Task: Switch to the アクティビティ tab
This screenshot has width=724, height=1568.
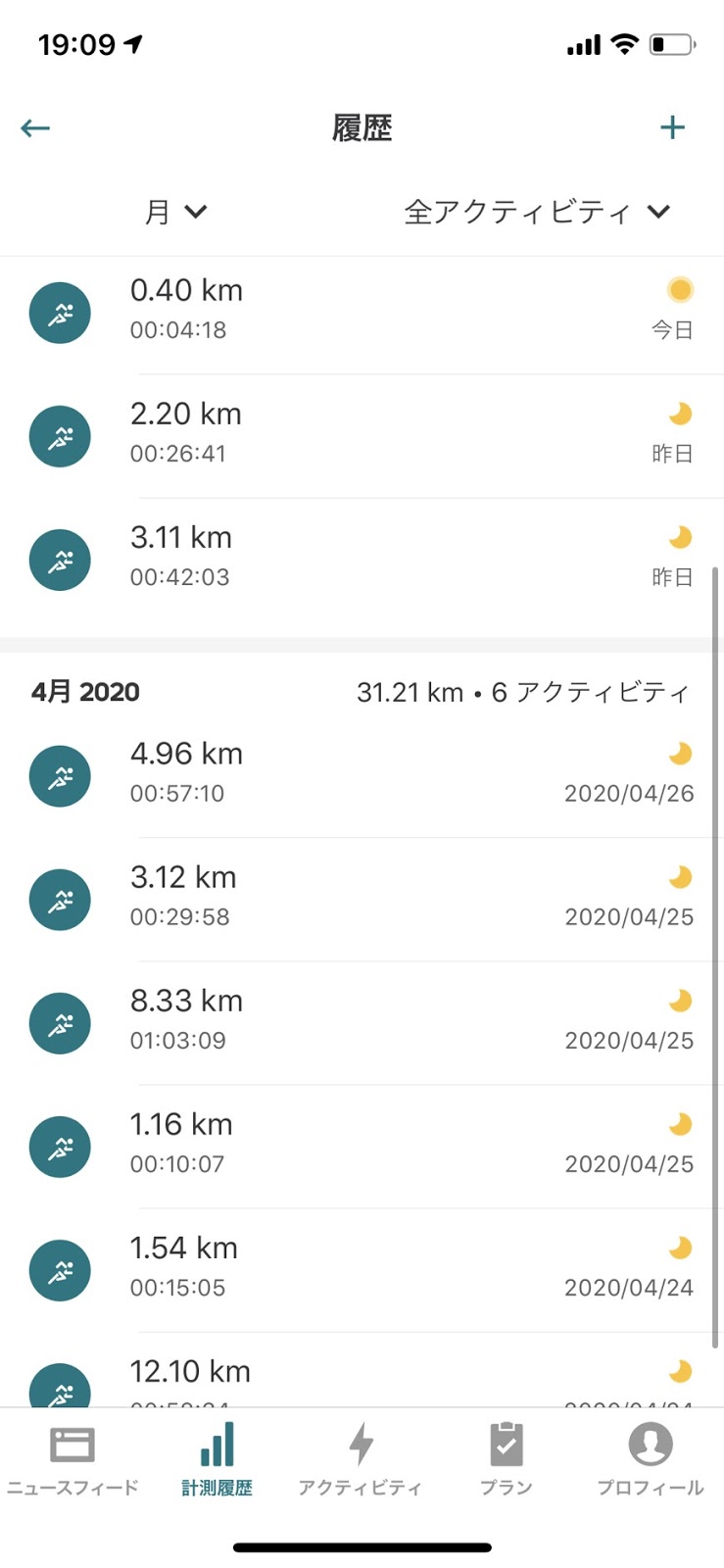Action: coord(361,1460)
